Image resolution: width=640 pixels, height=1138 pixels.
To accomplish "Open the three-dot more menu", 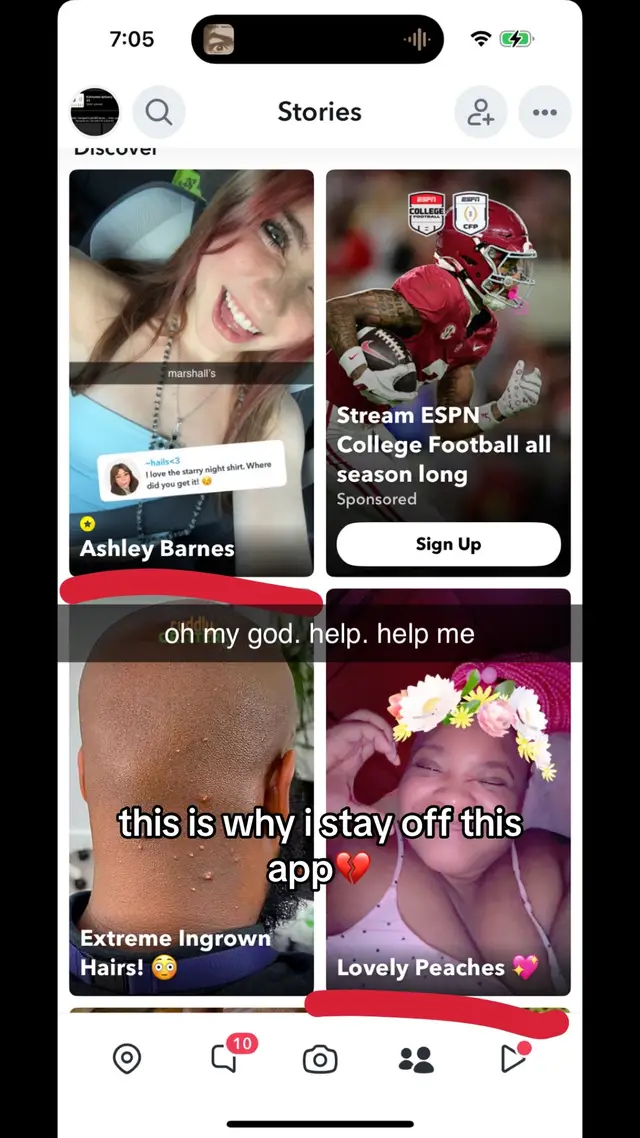I will (x=545, y=112).
